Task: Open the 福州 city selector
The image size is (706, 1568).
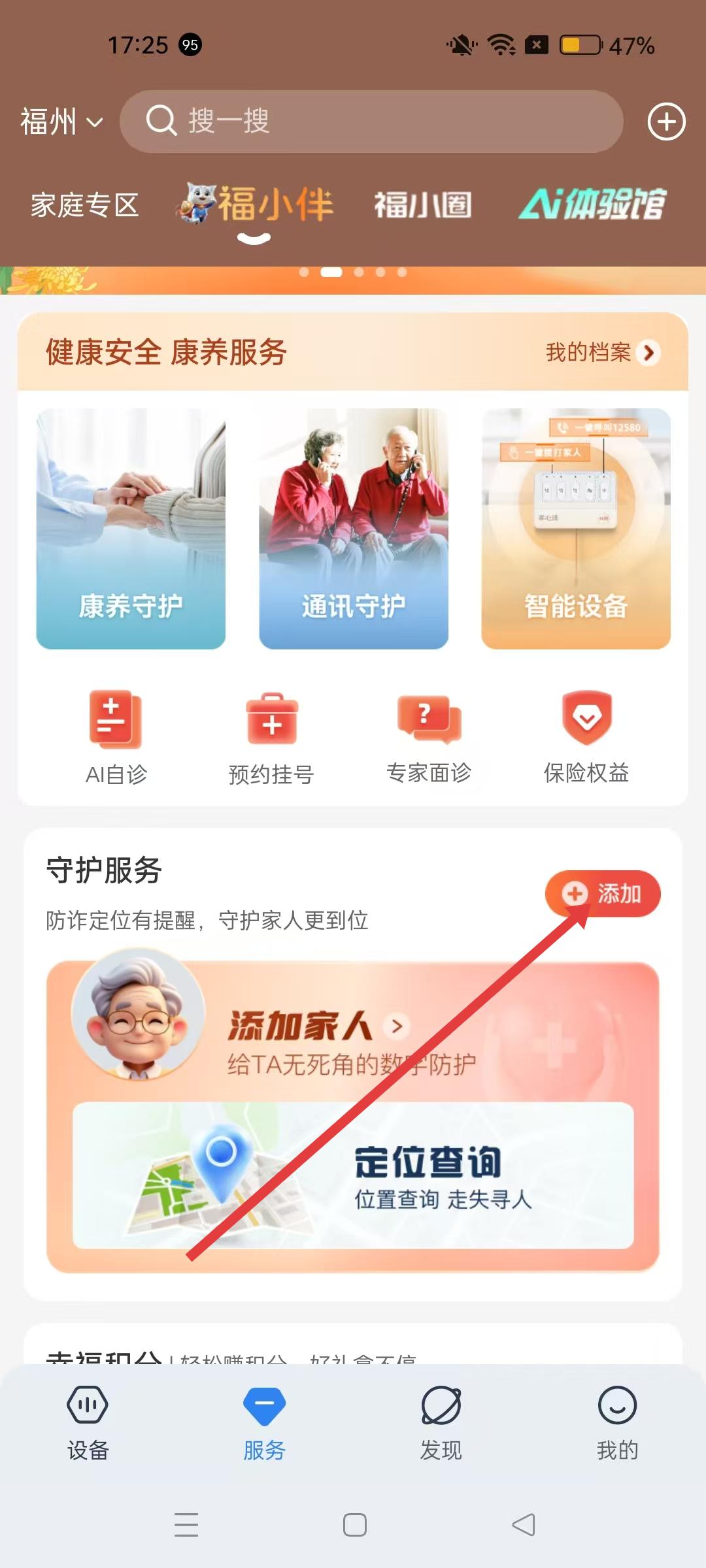Action: click(x=61, y=122)
